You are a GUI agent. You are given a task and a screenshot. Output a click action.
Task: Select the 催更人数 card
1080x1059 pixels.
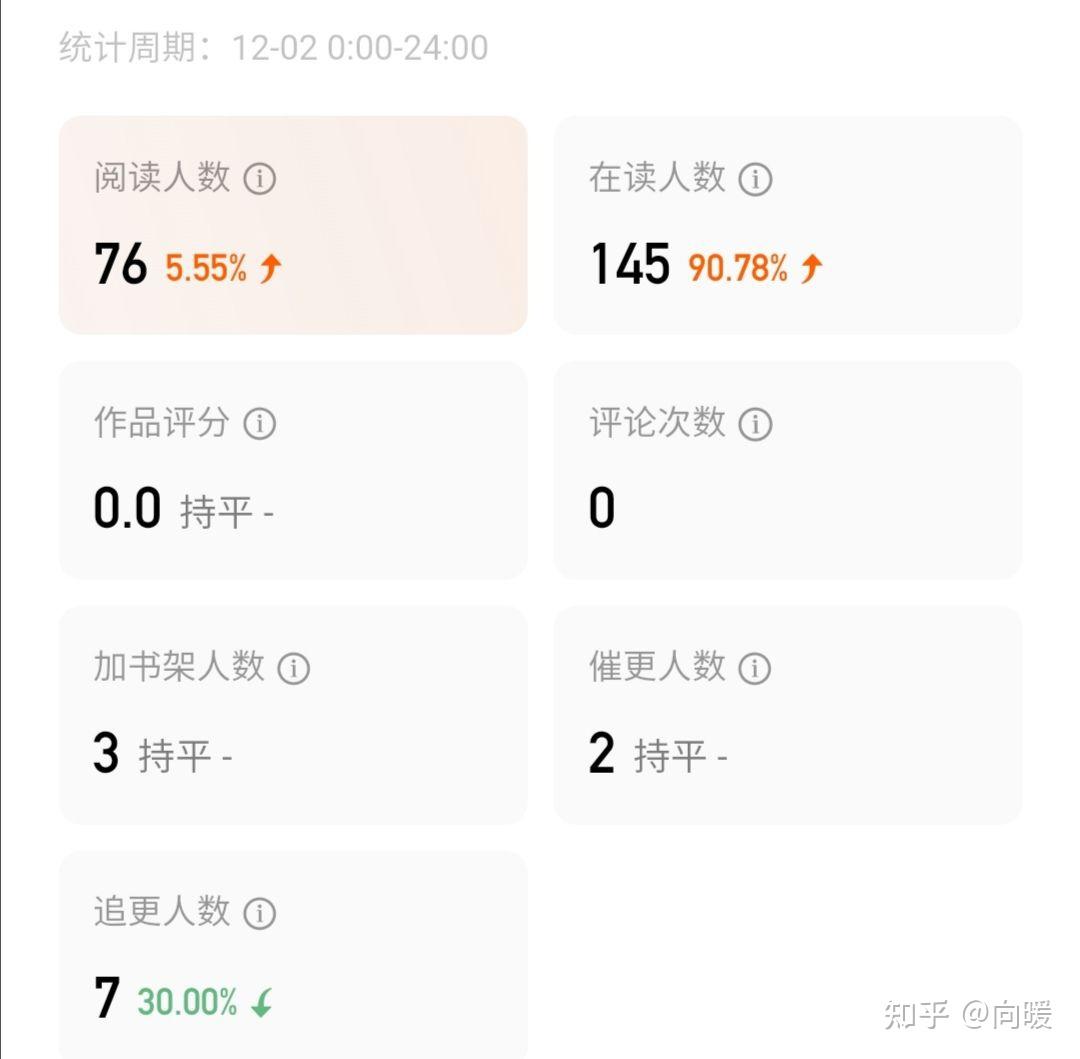(788, 715)
